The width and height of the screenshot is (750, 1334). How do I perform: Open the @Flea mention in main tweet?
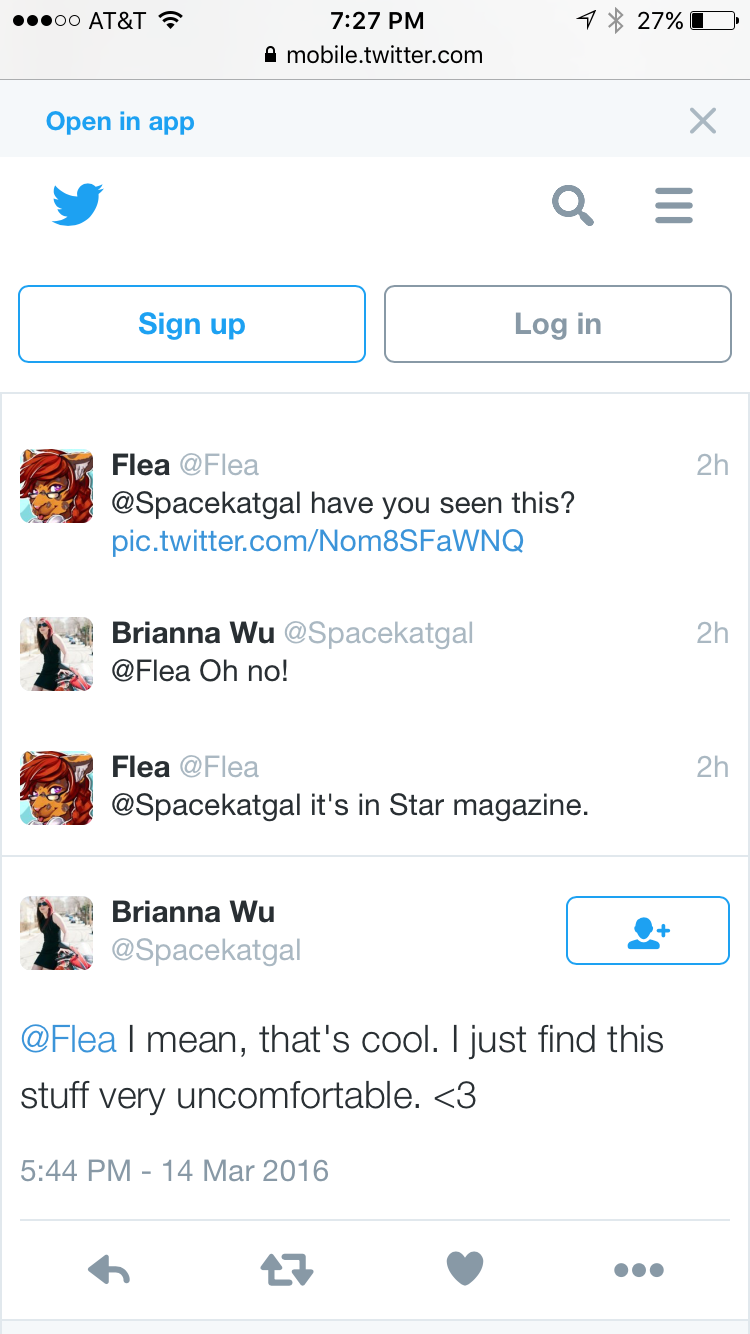point(68,1040)
